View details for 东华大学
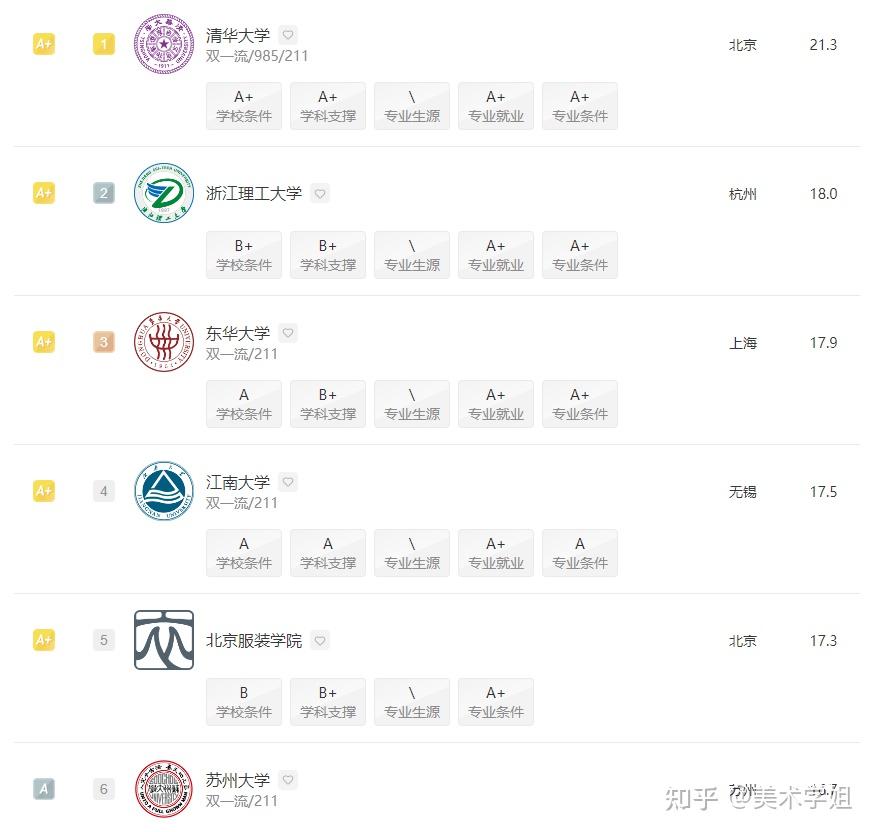The height and width of the screenshot is (832, 874). 237,333
